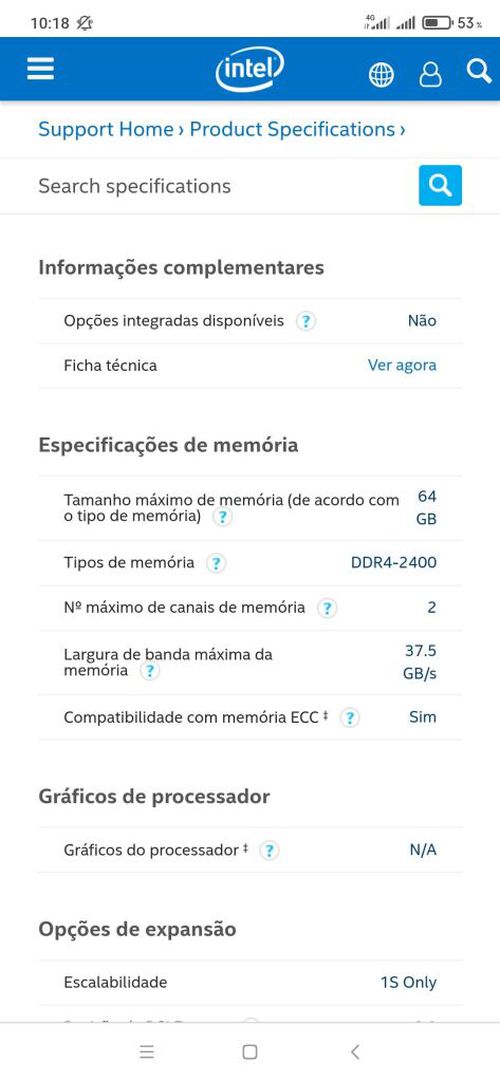The height and width of the screenshot is (1082, 500).
Task: Open Product Specifications breadcrumb
Action: 292,129
